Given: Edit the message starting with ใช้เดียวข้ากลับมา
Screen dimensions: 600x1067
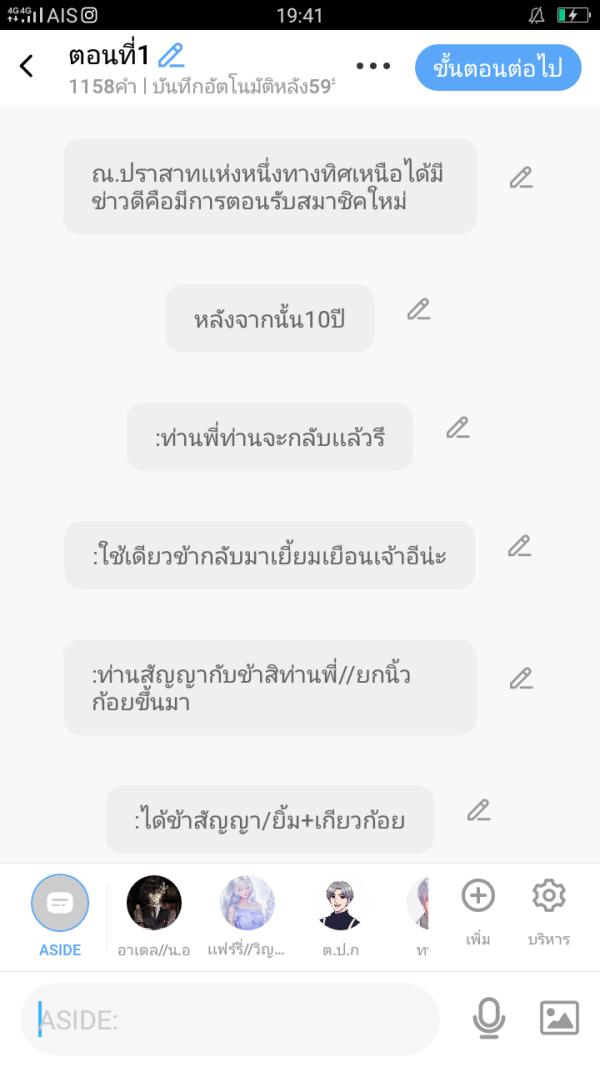Looking at the screenshot, I should click(519, 546).
